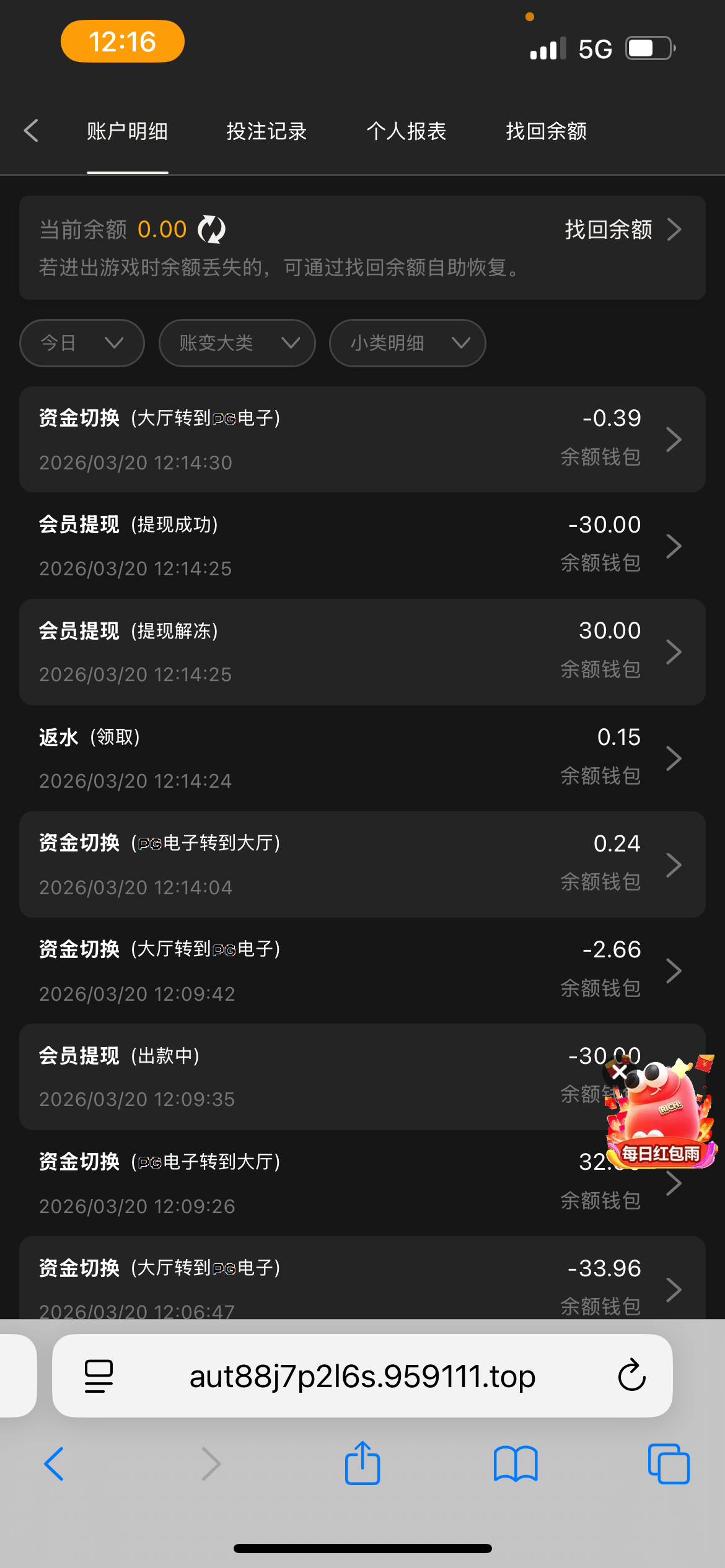This screenshot has height=1568, width=725.
Task: Open the 0.24 资金切换 record
Action: [x=362, y=865]
